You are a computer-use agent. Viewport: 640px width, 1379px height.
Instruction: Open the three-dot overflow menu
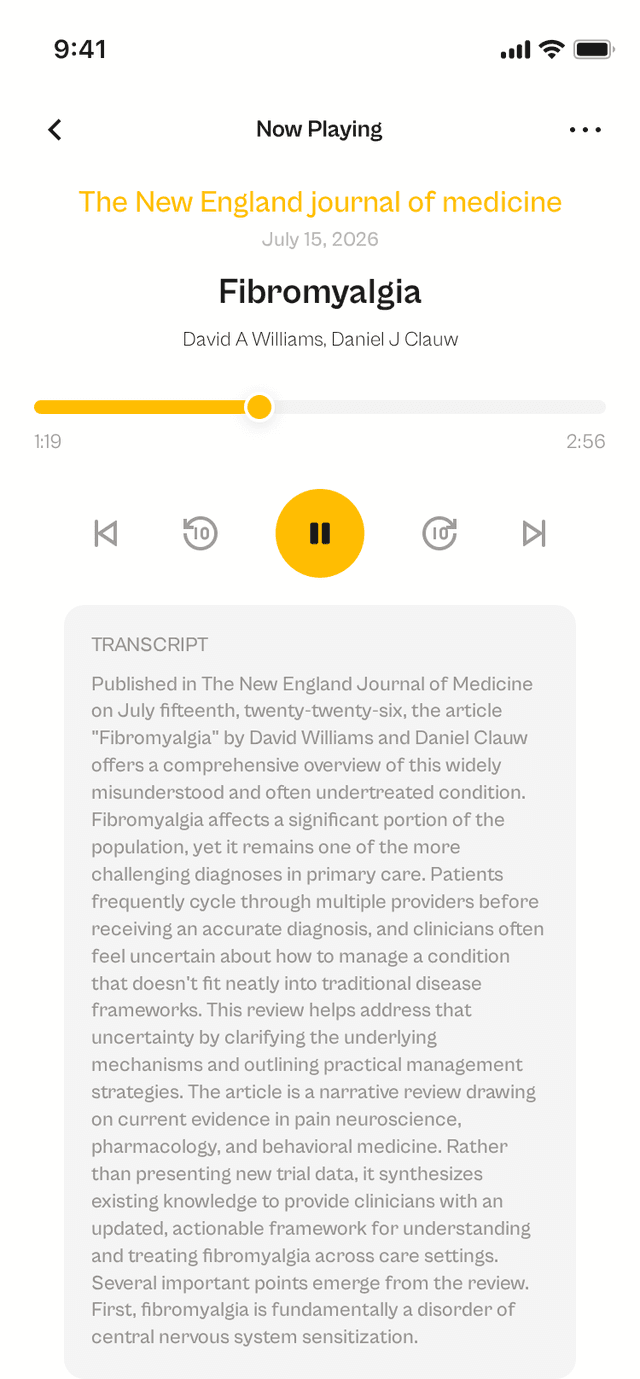pos(585,129)
